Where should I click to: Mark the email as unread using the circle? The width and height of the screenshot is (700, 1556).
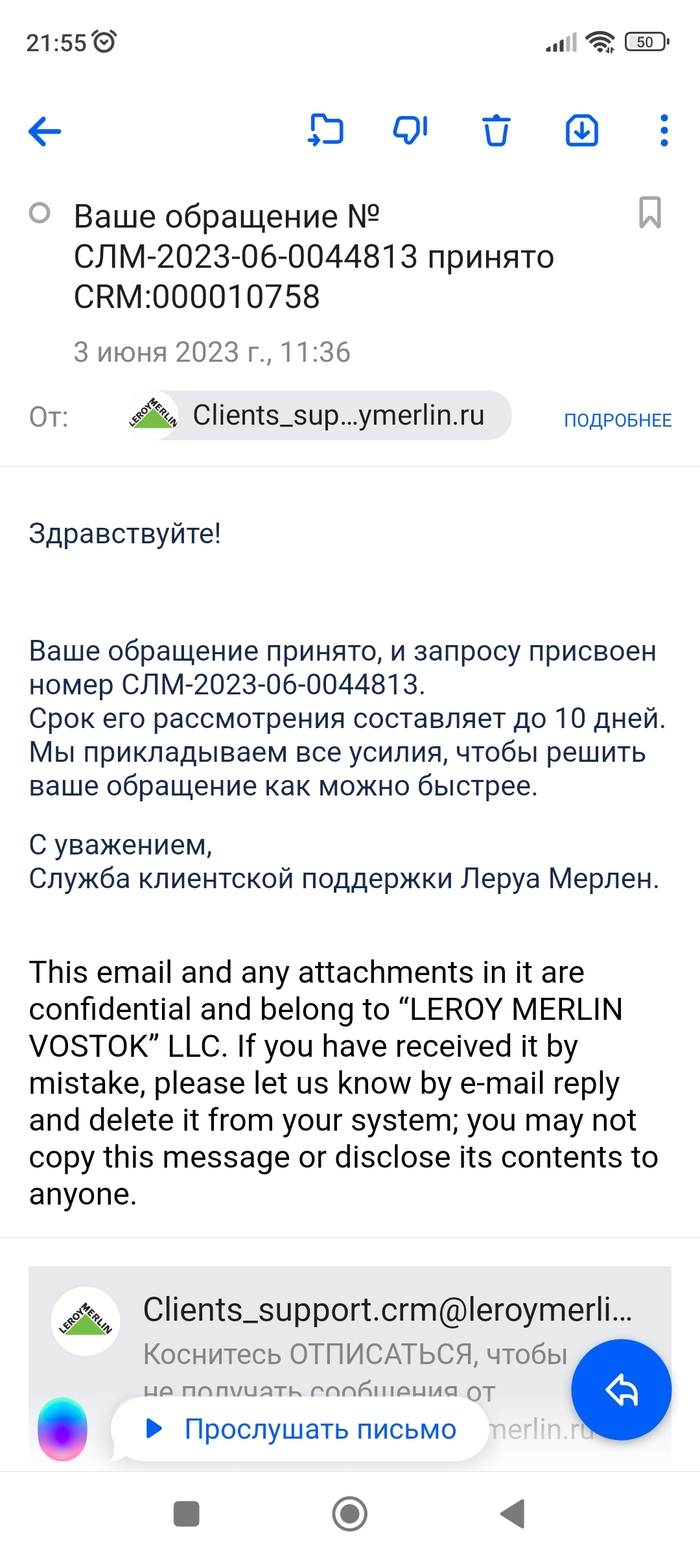point(40,213)
